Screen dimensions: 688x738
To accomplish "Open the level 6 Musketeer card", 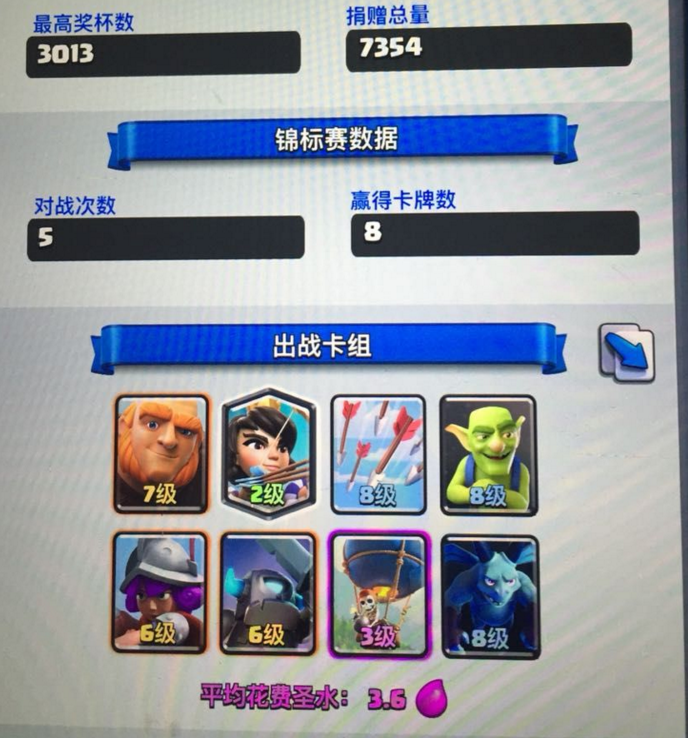I will (x=160, y=592).
